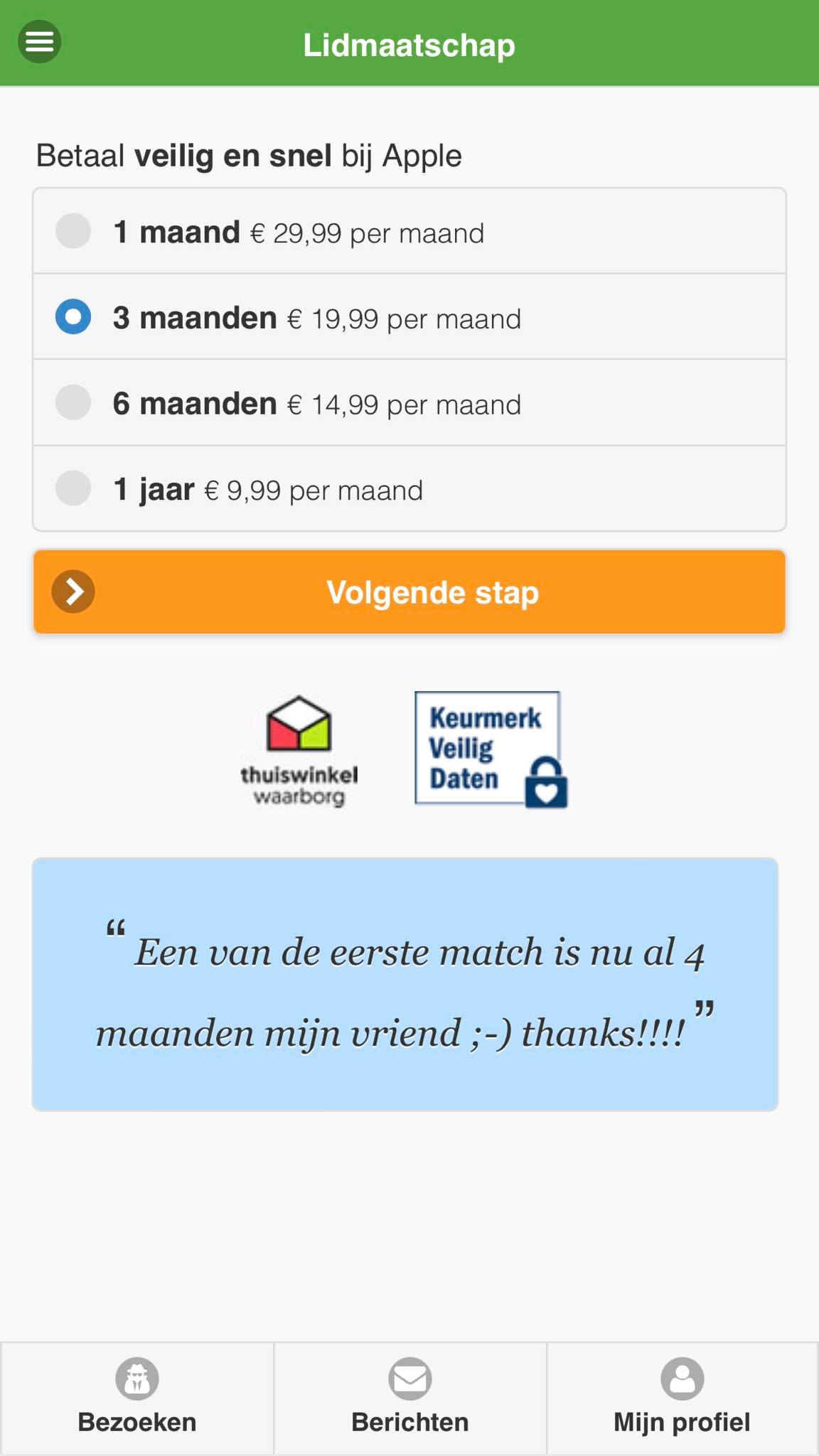Open the hamburger menu
Screen dimensions: 819x1456
click(x=39, y=41)
